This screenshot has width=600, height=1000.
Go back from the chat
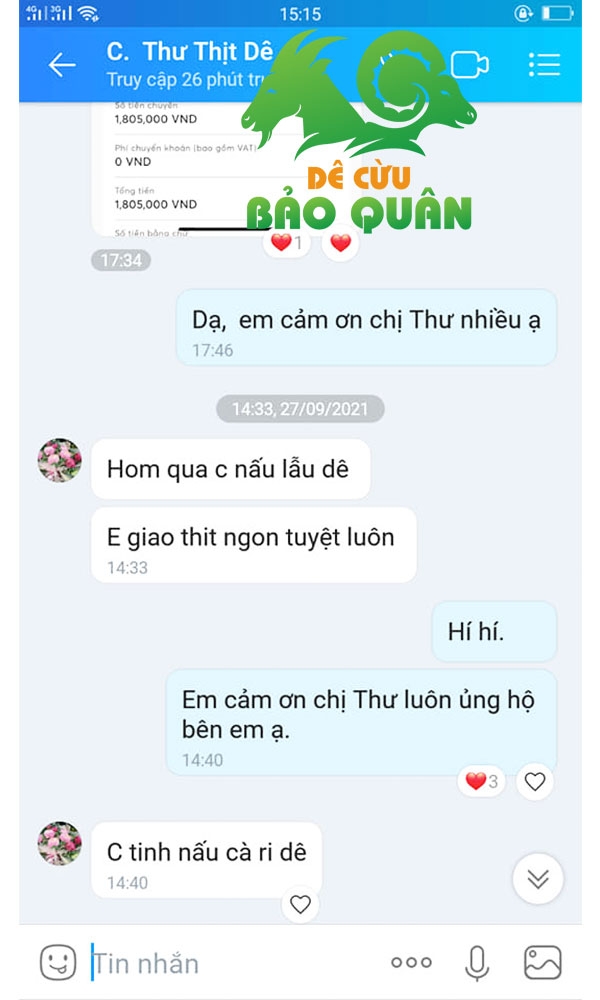click(62, 65)
